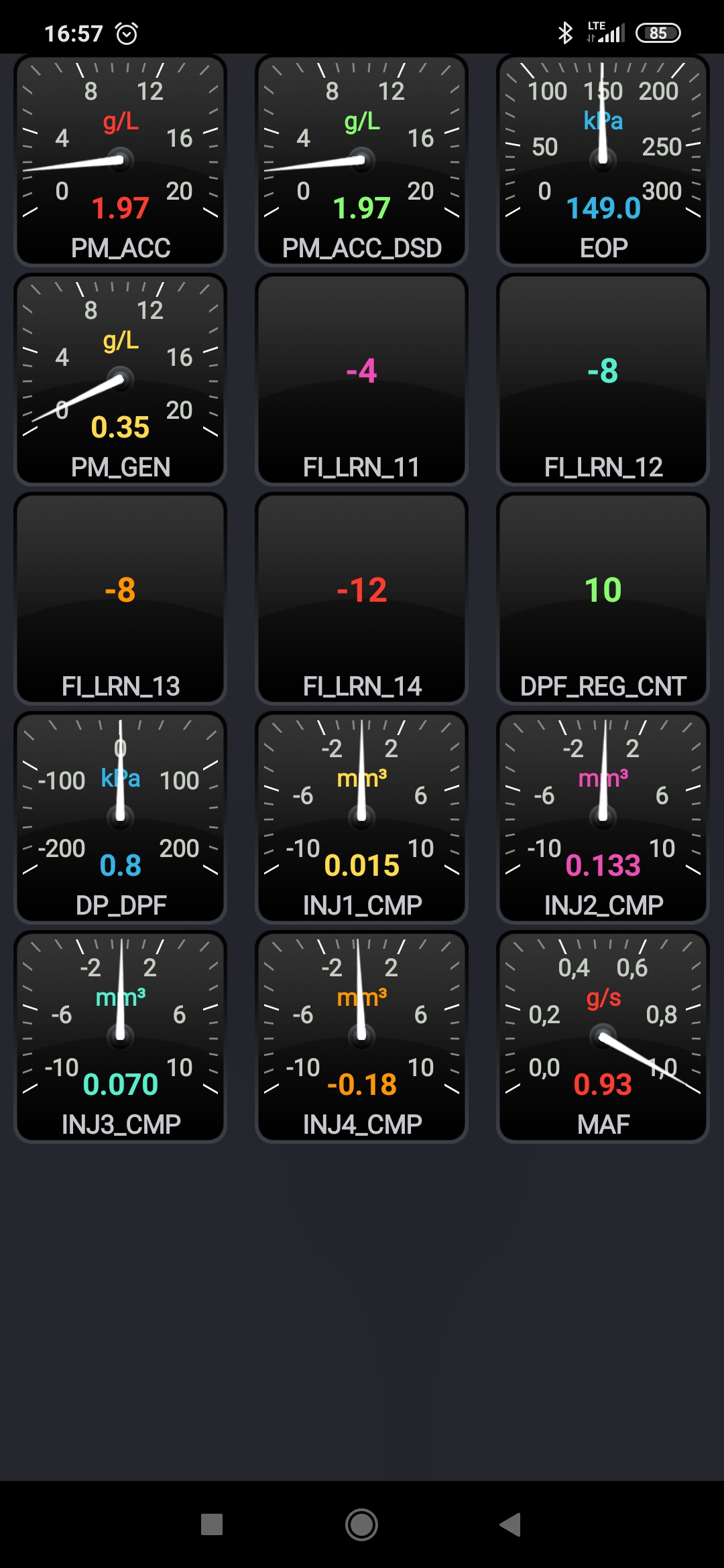Select the FI_LRN_11 value tile

362,379
